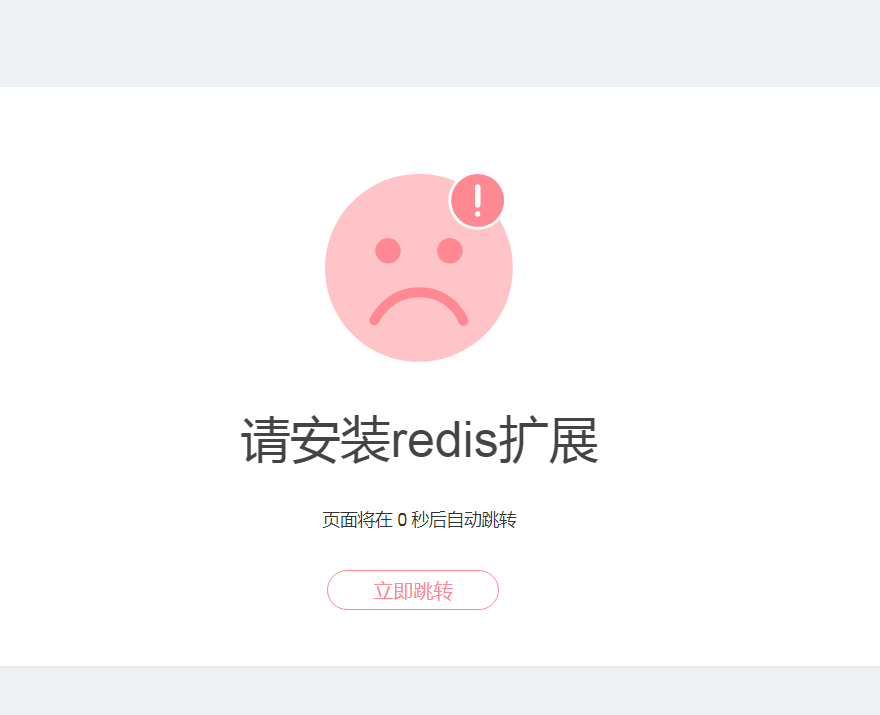This screenshot has height=715, width=880.
Task: Tap the 立即跳转 redirect button
Action: 412,590
